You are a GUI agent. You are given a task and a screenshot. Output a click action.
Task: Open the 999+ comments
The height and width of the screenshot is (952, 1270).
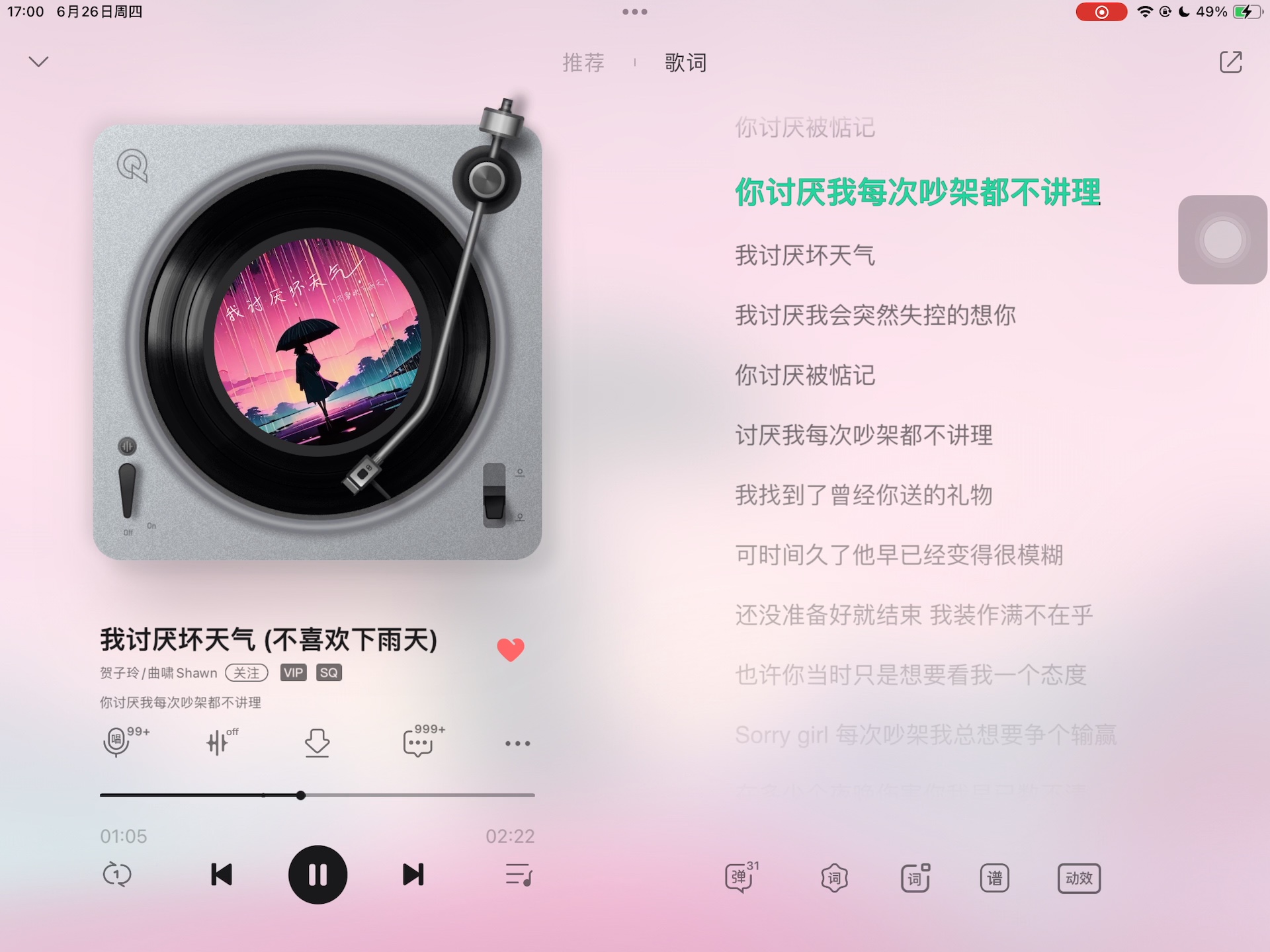pos(419,742)
